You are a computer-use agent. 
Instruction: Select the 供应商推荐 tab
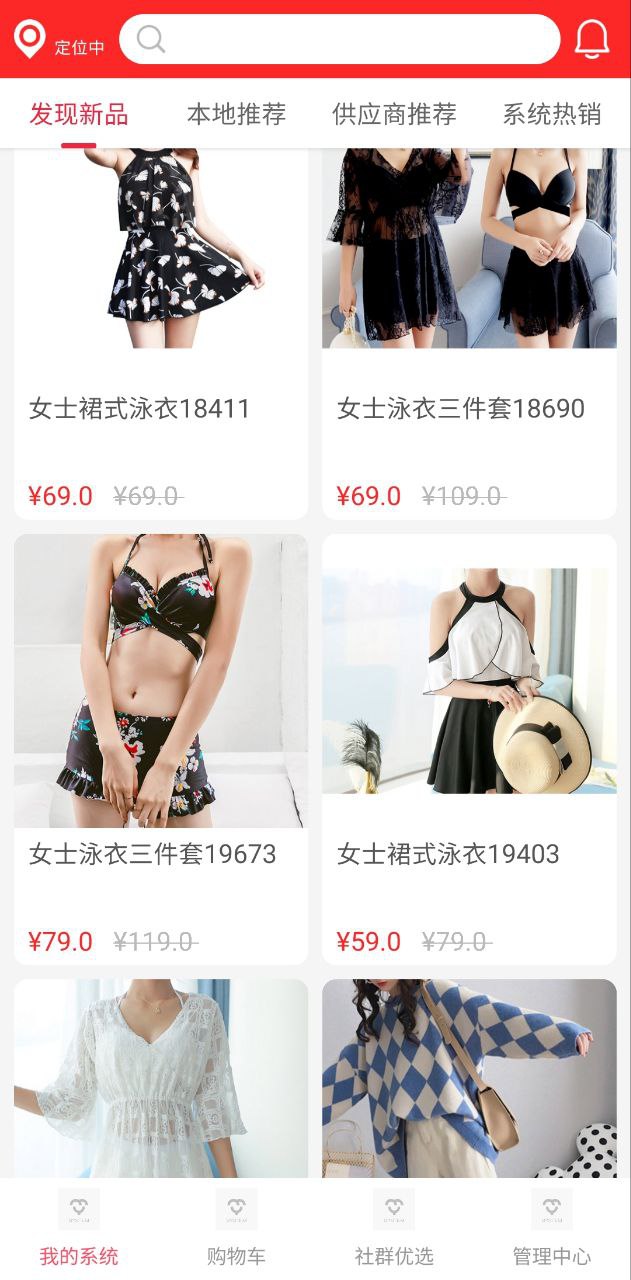click(x=394, y=114)
